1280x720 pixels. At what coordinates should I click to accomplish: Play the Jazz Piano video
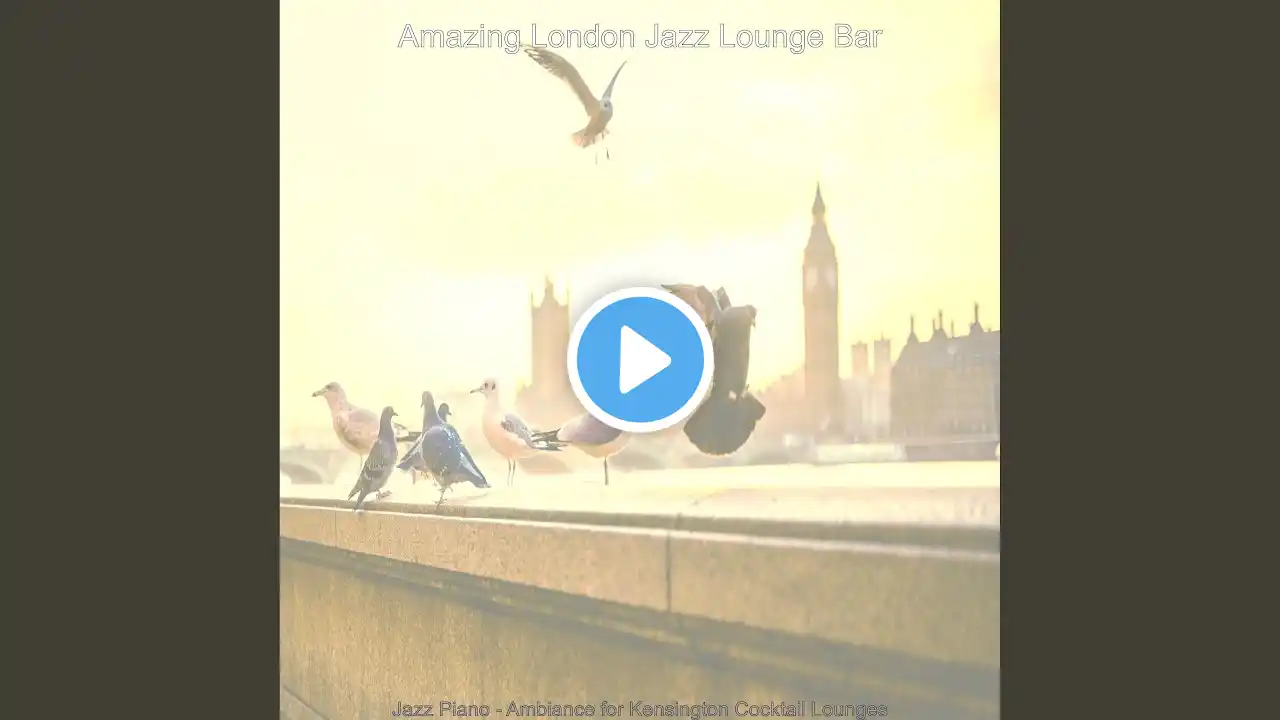click(640, 360)
